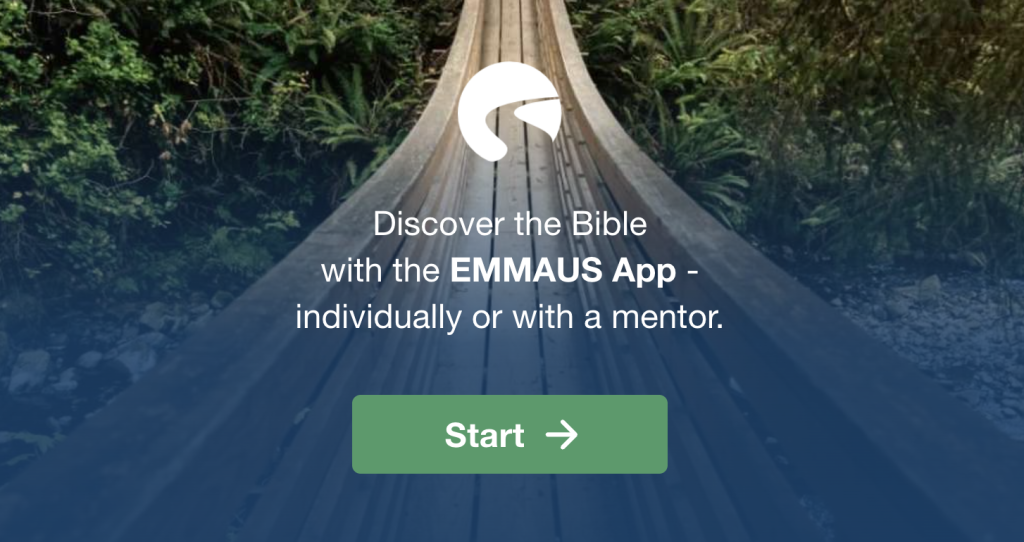Image resolution: width=1024 pixels, height=542 pixels.
Task: Tap the green Start button
Action: pos(509,434)
